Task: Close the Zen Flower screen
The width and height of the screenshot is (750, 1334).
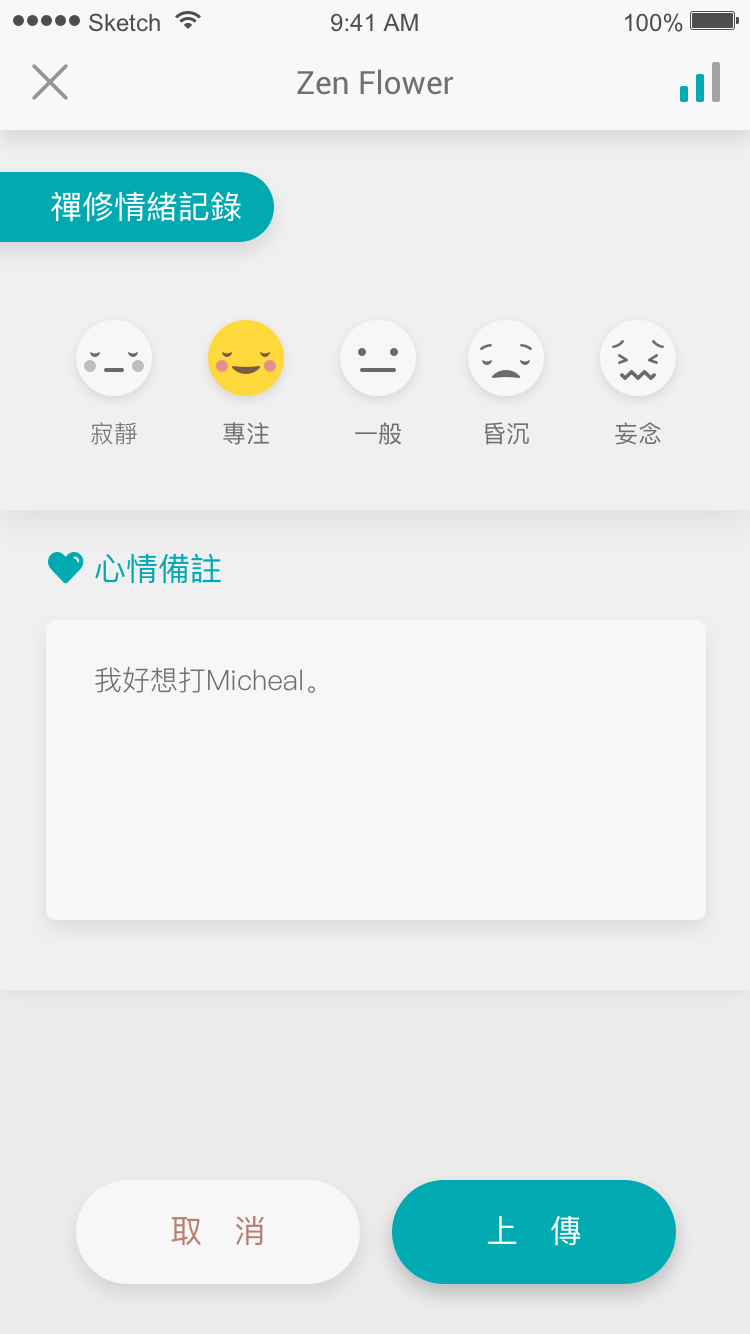Action: 49,82
